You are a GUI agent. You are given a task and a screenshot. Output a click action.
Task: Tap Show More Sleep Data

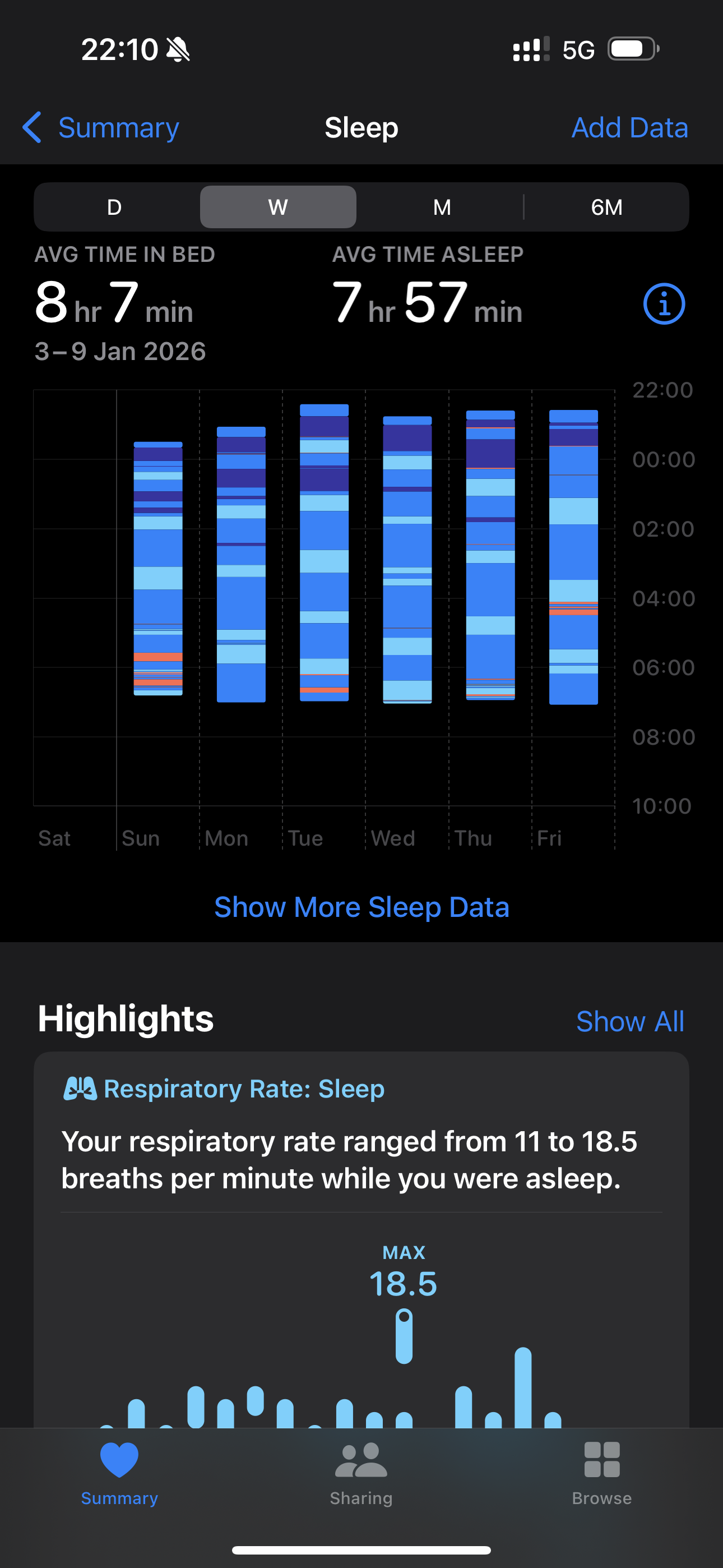pyautogui.click(x=361, y=907)
